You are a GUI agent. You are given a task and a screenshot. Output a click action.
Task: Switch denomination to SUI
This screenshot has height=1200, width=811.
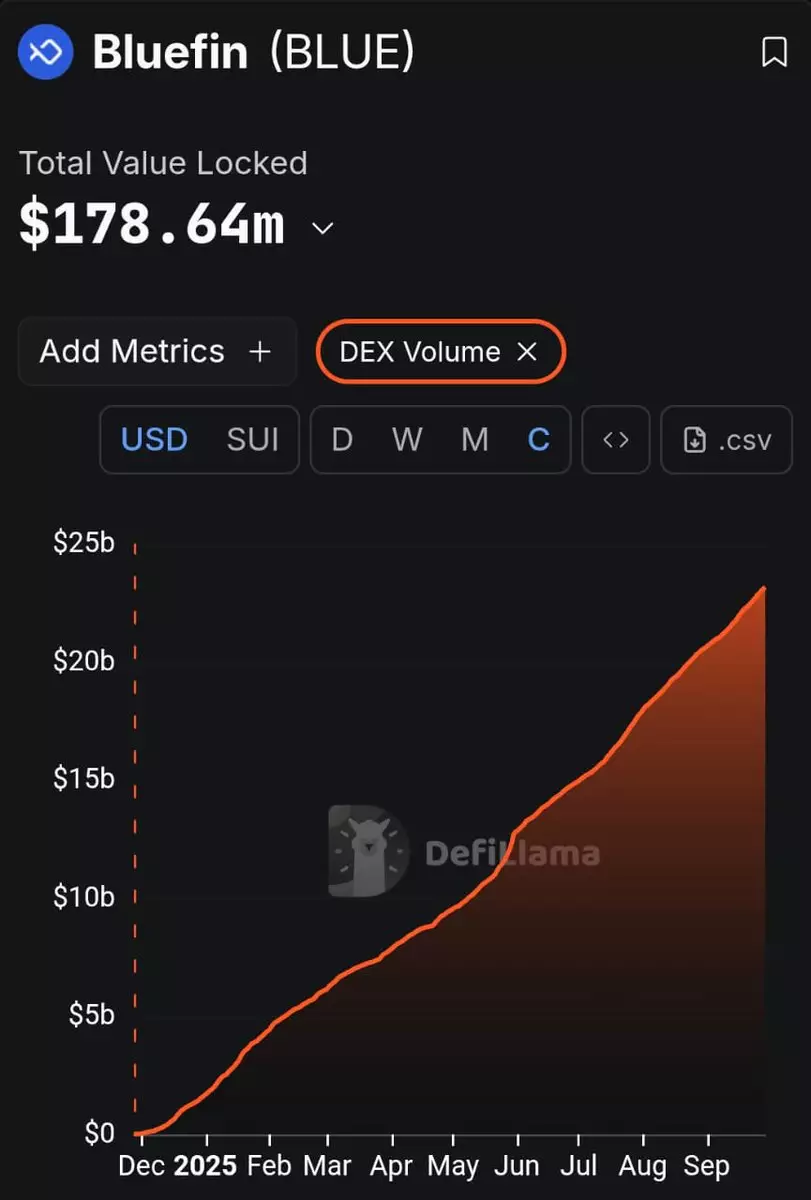pos(252,439)
